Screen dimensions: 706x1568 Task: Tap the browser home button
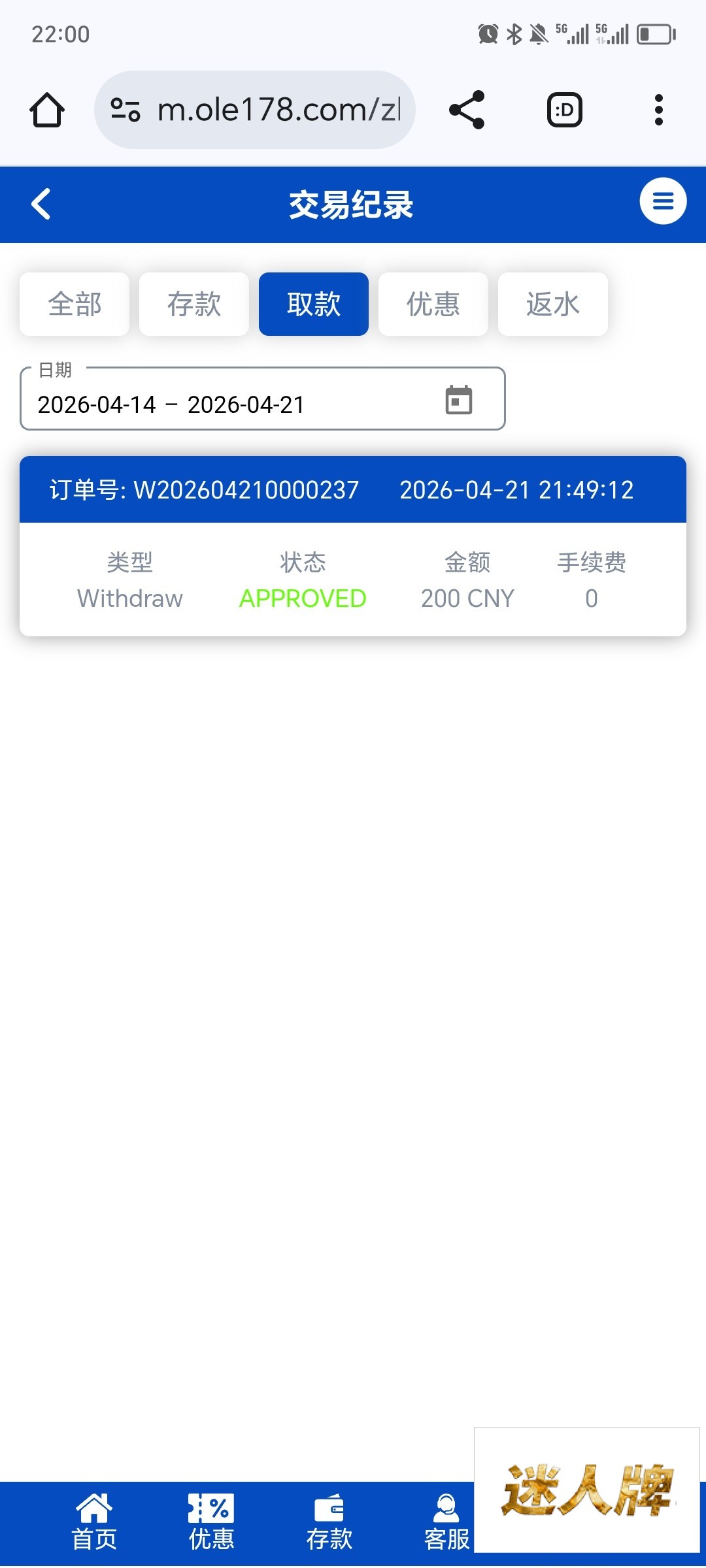coord(47,110)
